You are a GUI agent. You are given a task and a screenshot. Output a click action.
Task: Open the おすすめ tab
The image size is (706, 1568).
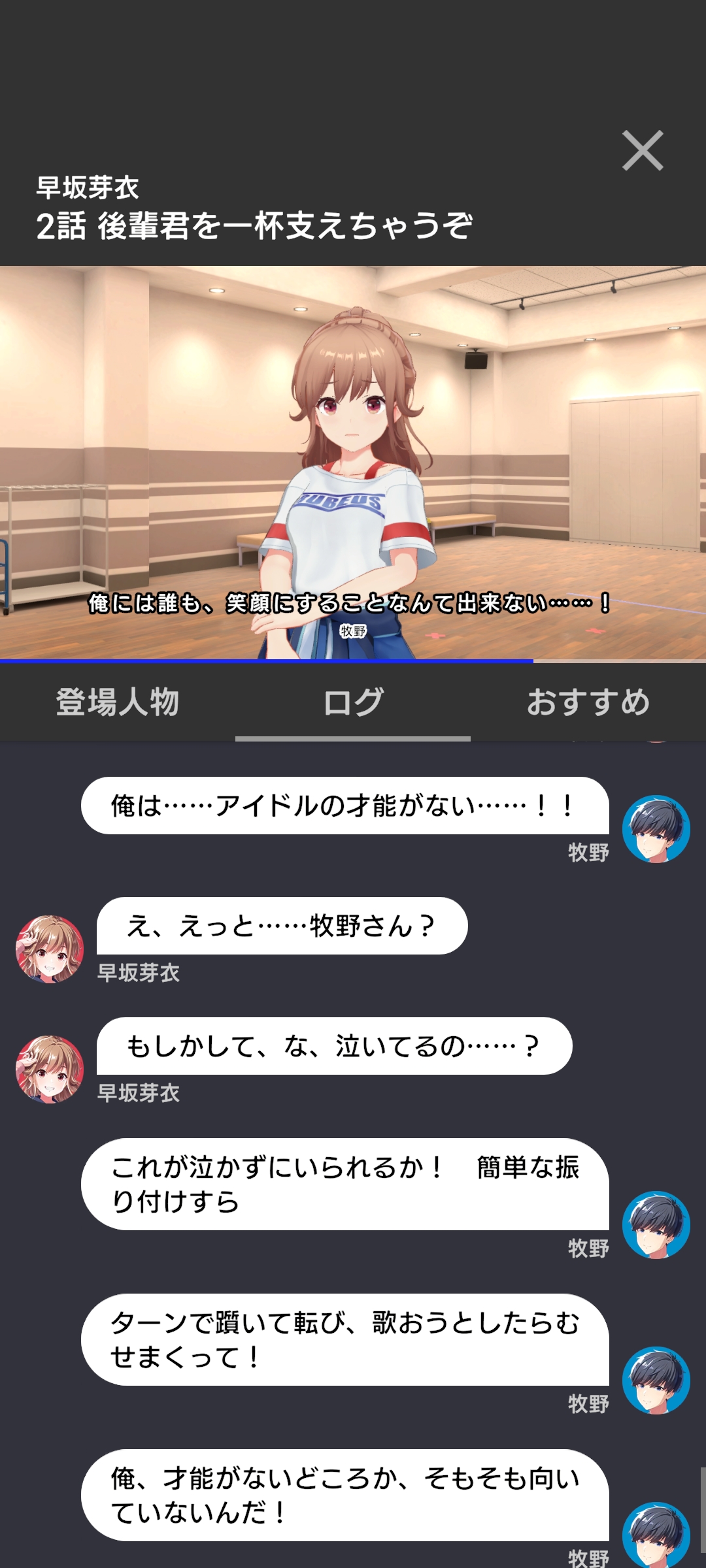point(588,702)
